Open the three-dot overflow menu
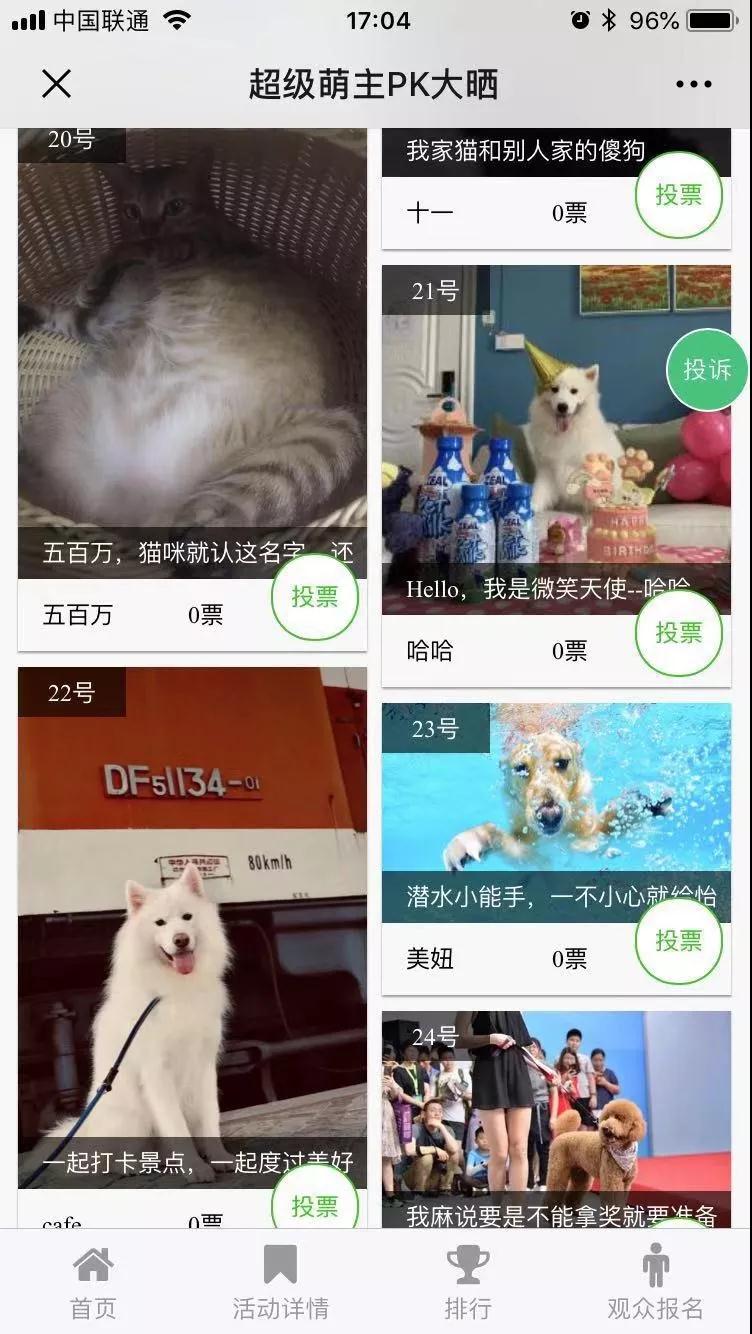Viewport: 752px width, 1334px height. coord(693,85)
